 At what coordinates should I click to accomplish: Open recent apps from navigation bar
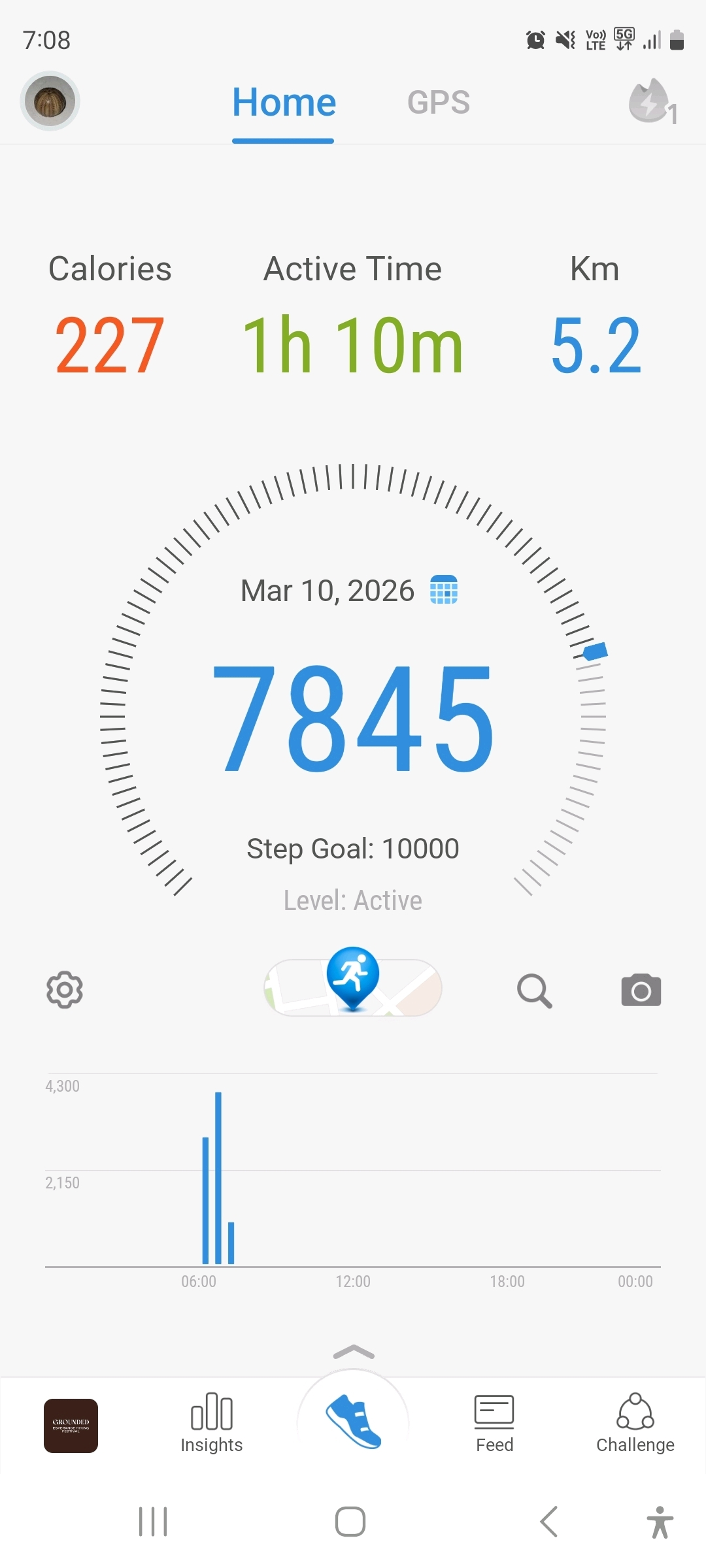tap(153, 1522)
